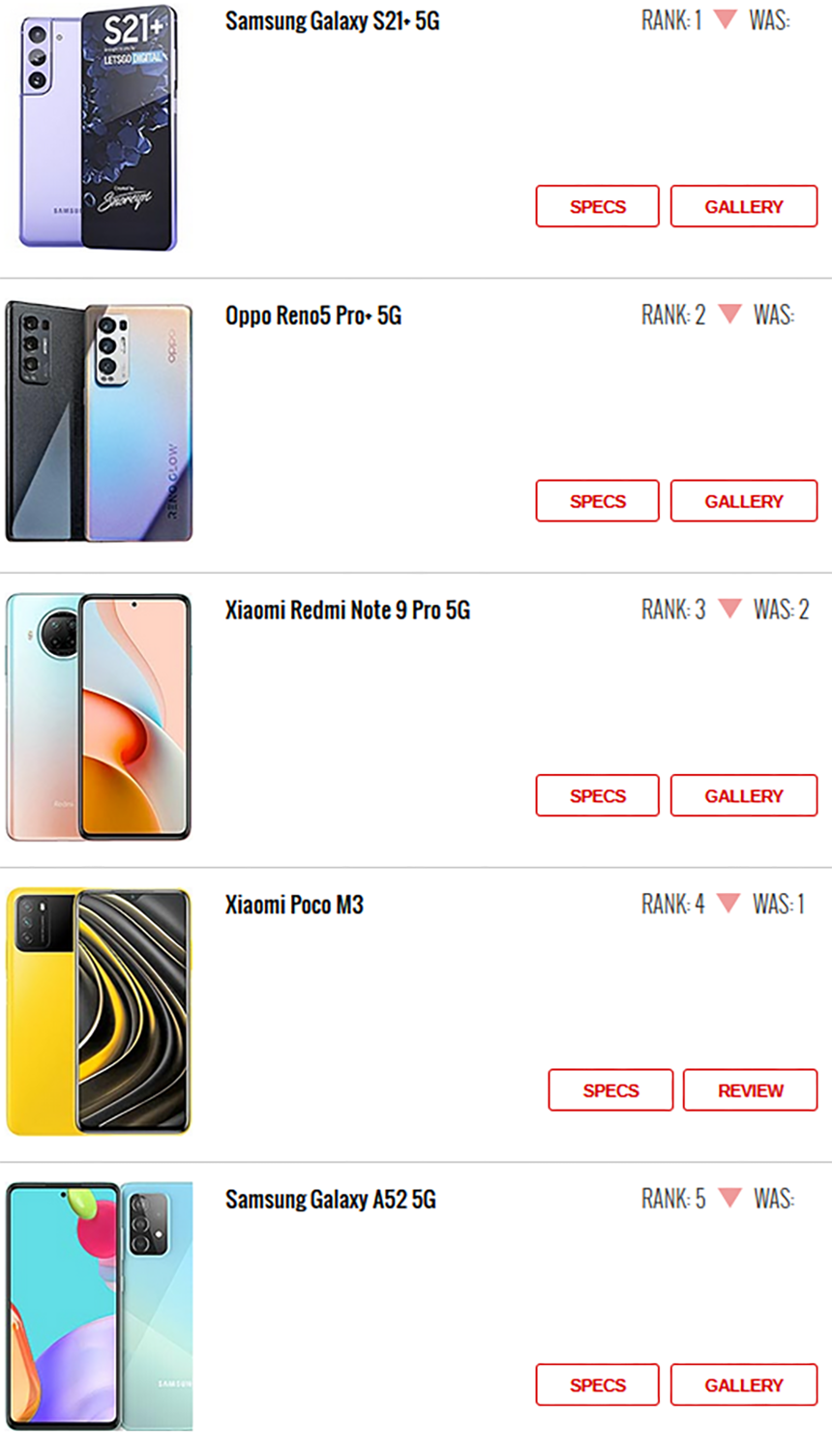Open the yellow Xiaomi Poco M3 image

tap(98, 1011)
